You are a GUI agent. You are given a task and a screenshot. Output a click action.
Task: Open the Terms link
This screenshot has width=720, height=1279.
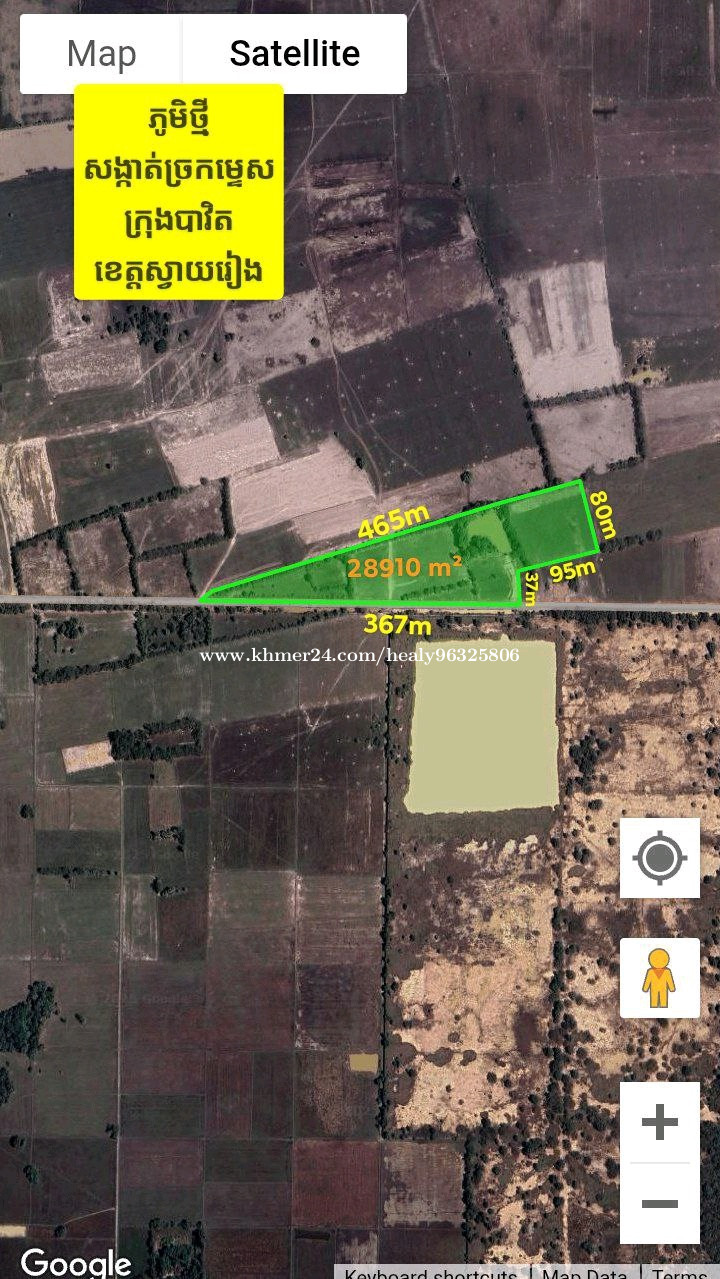pyautogui.click(x=679, y=1272)
